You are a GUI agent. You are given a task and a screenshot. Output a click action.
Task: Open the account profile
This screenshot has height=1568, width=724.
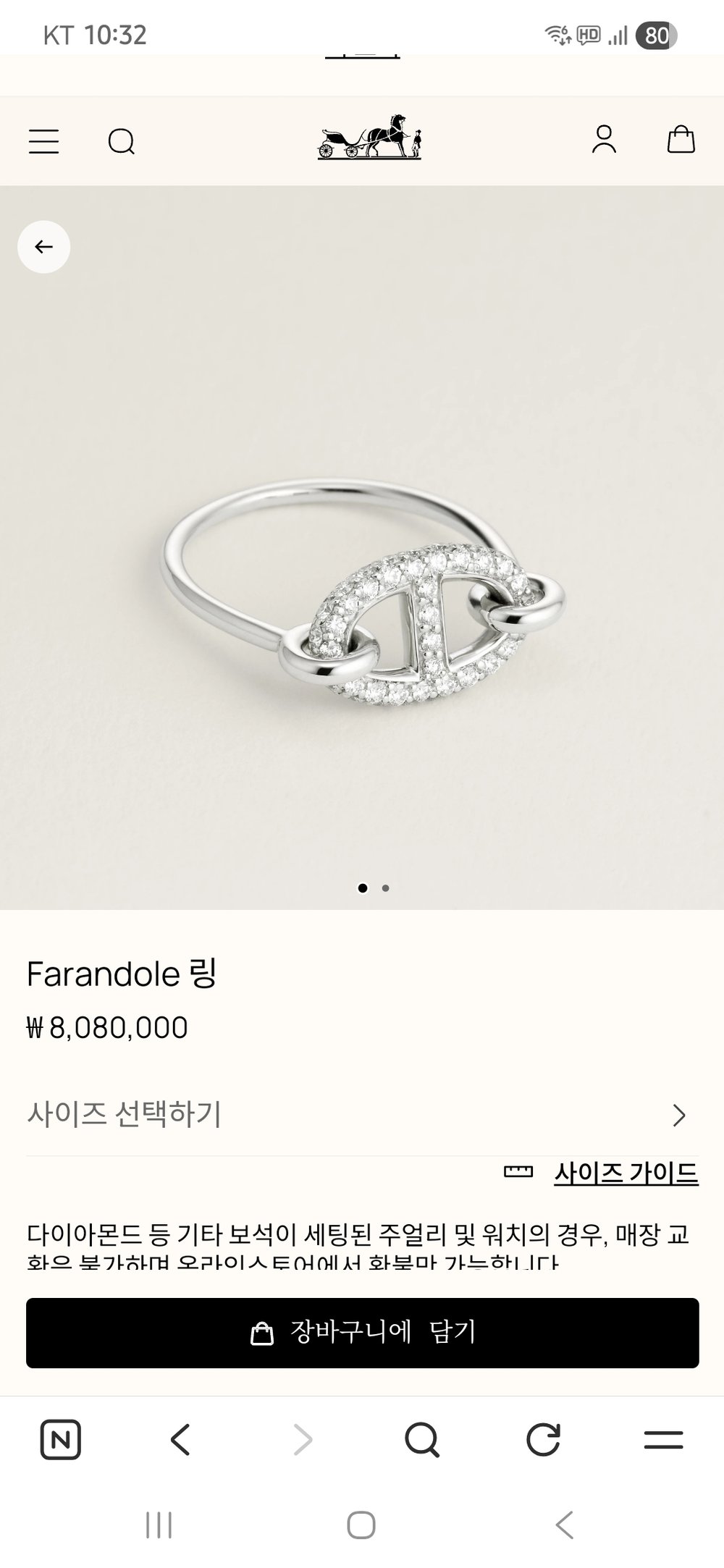point(604,140)
